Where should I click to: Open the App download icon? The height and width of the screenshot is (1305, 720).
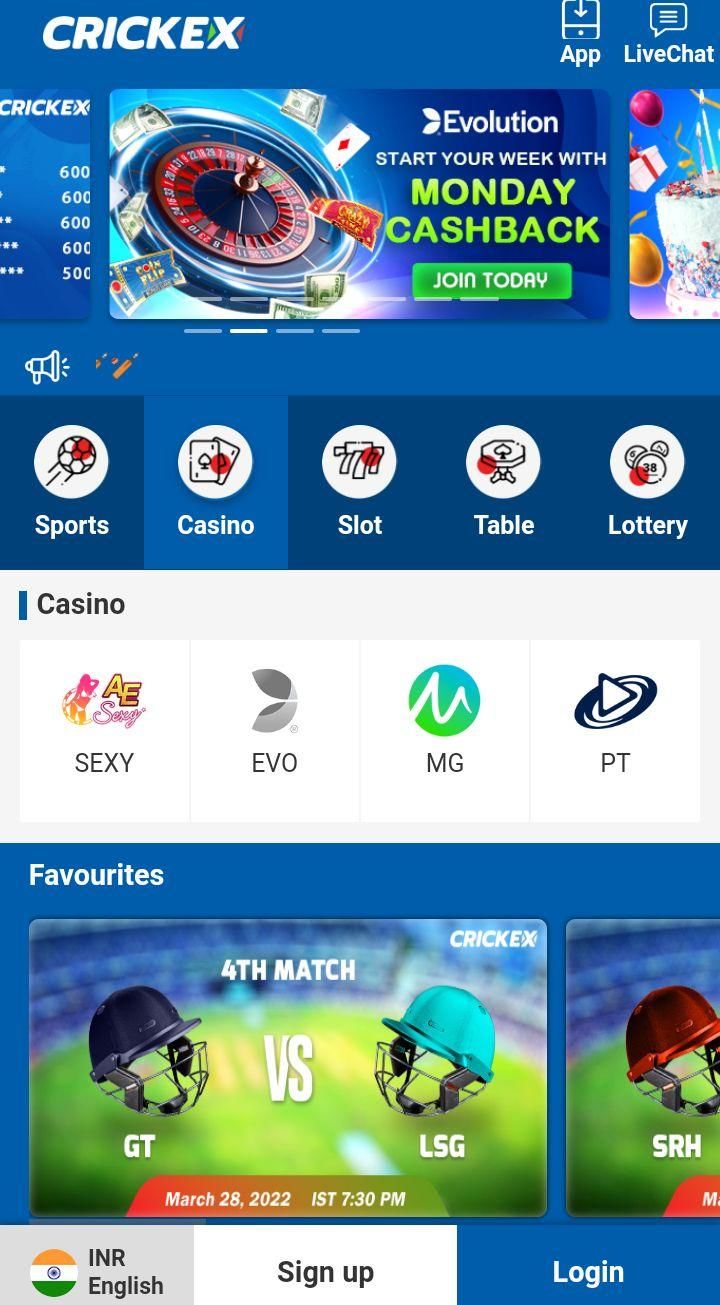(580, 34)
